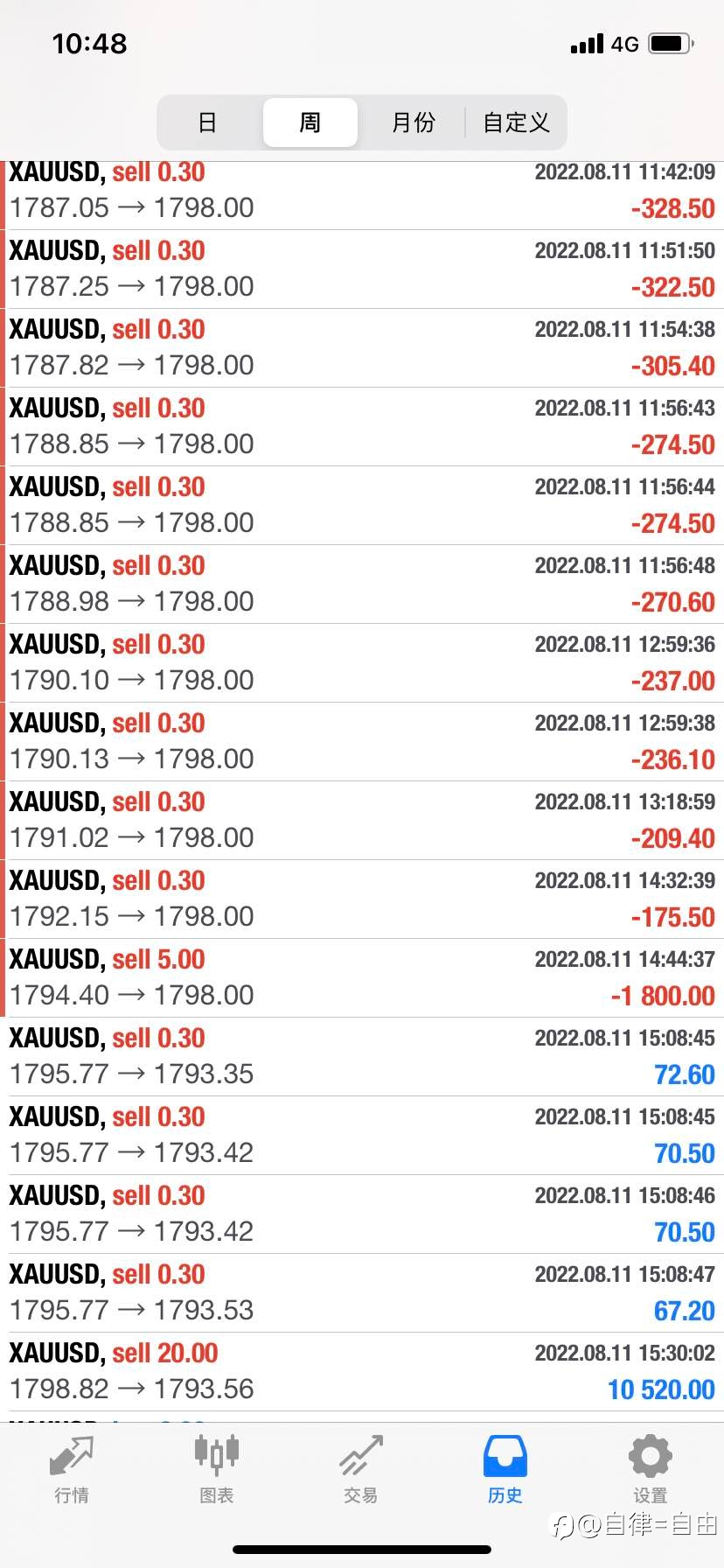Switch to the 日 period filter
This screenshot has height=1568, width=724.
207,122
